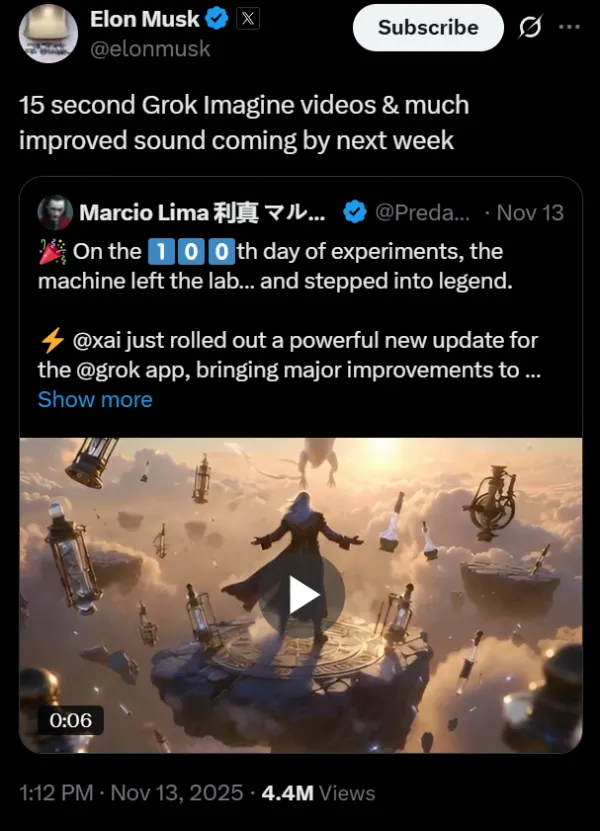The image size is (600, 831).
Task: Open Marcio Lima's profile avatar
Action: 55,212
